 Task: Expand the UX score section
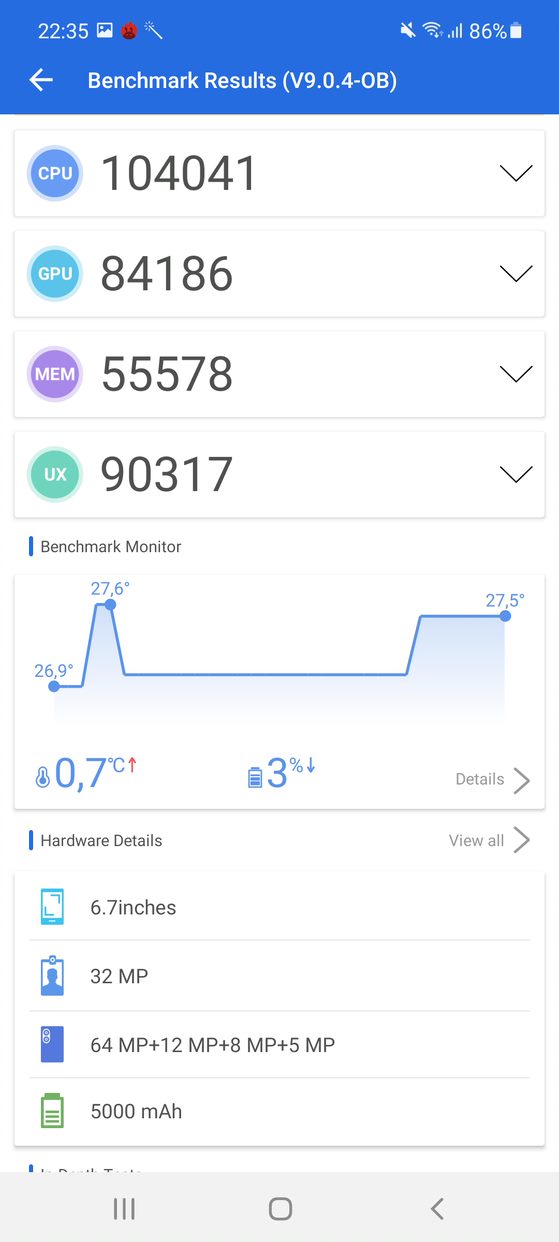(515, 474)
